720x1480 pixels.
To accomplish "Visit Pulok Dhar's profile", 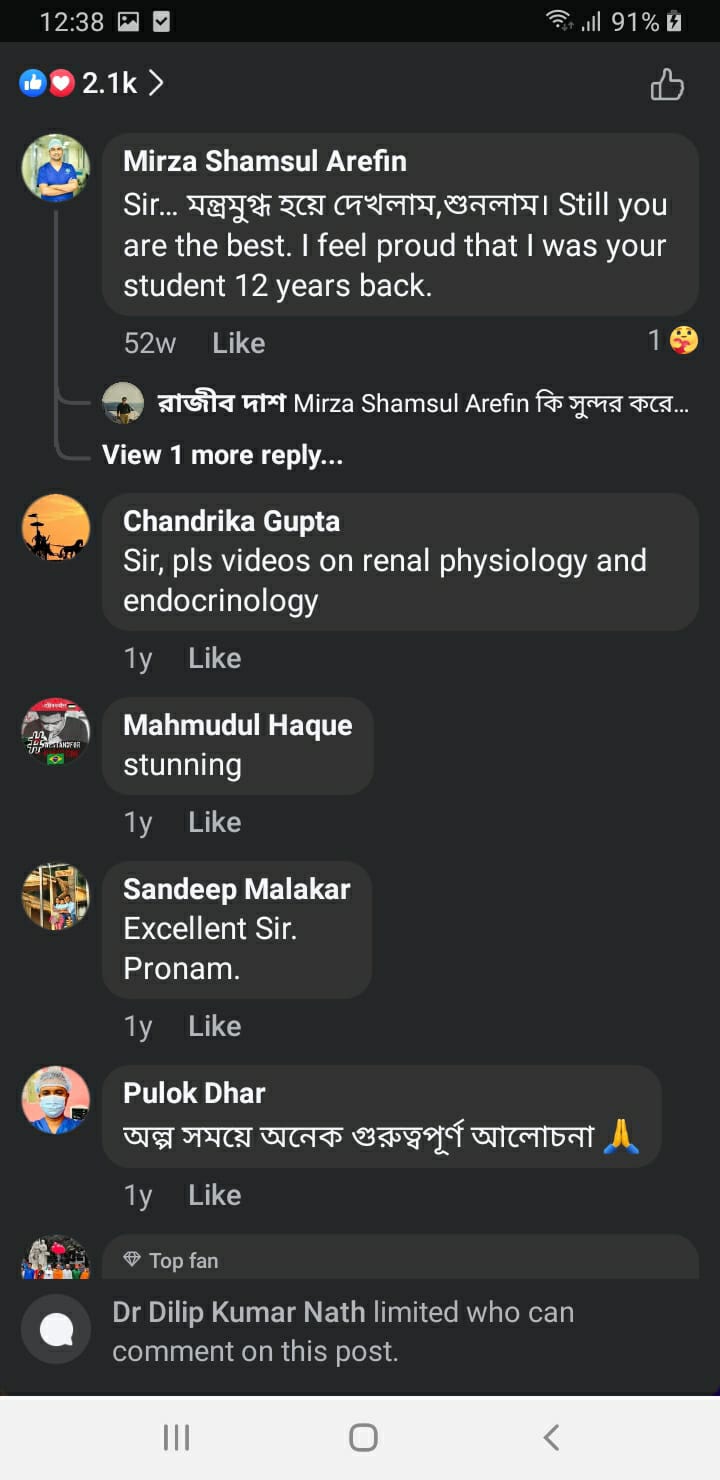I will (194, 1093).
